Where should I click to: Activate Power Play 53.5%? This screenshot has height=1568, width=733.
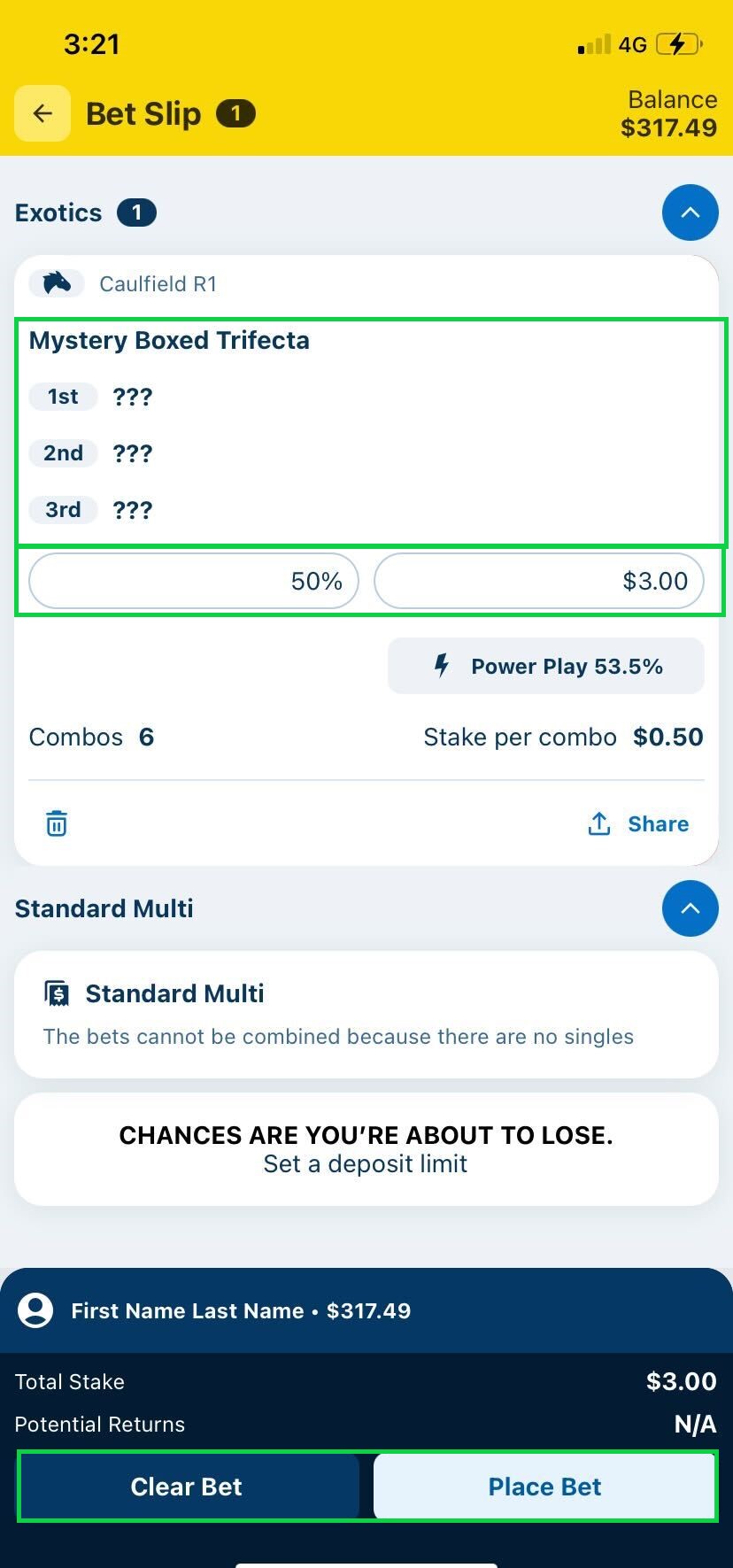pos(546,666)
